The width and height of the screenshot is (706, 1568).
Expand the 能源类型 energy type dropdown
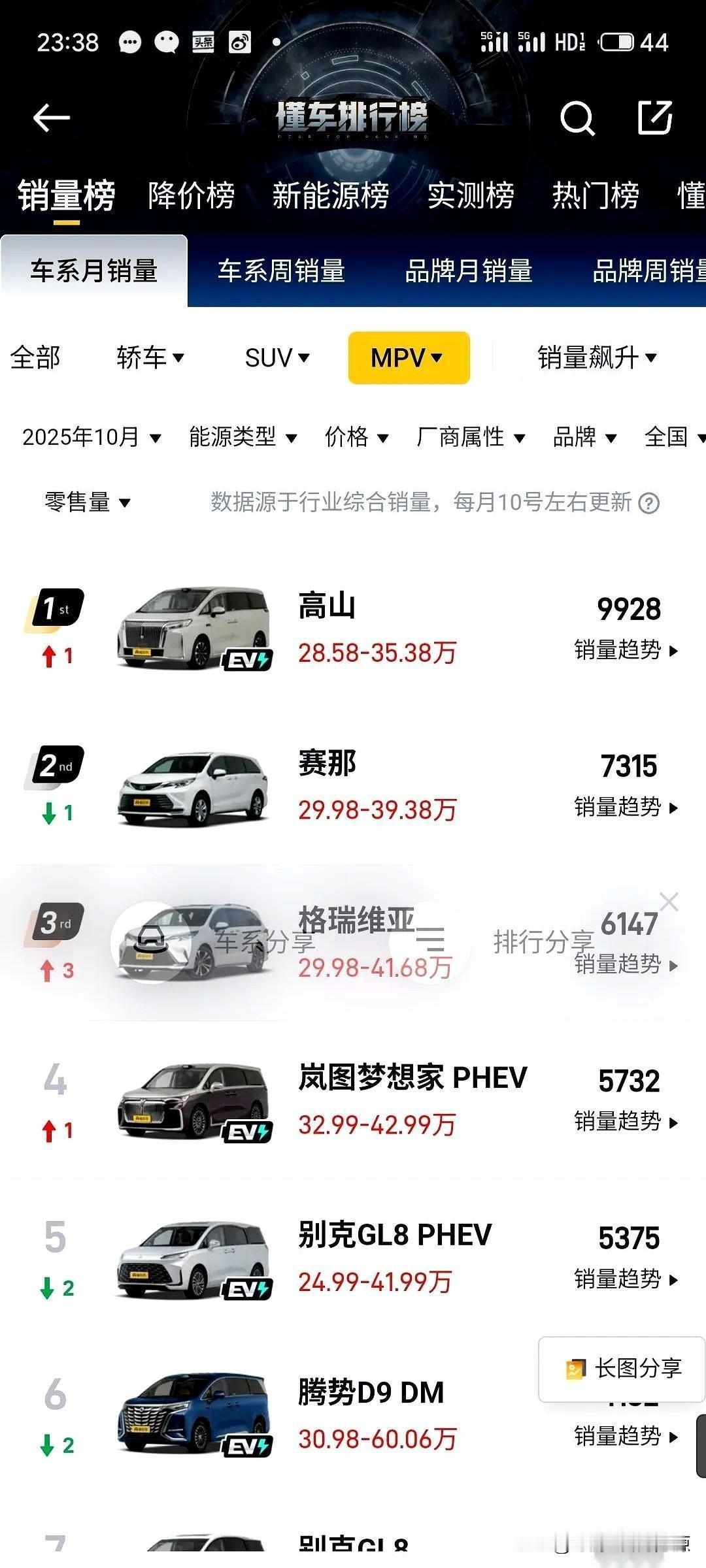tap(241, 438)
